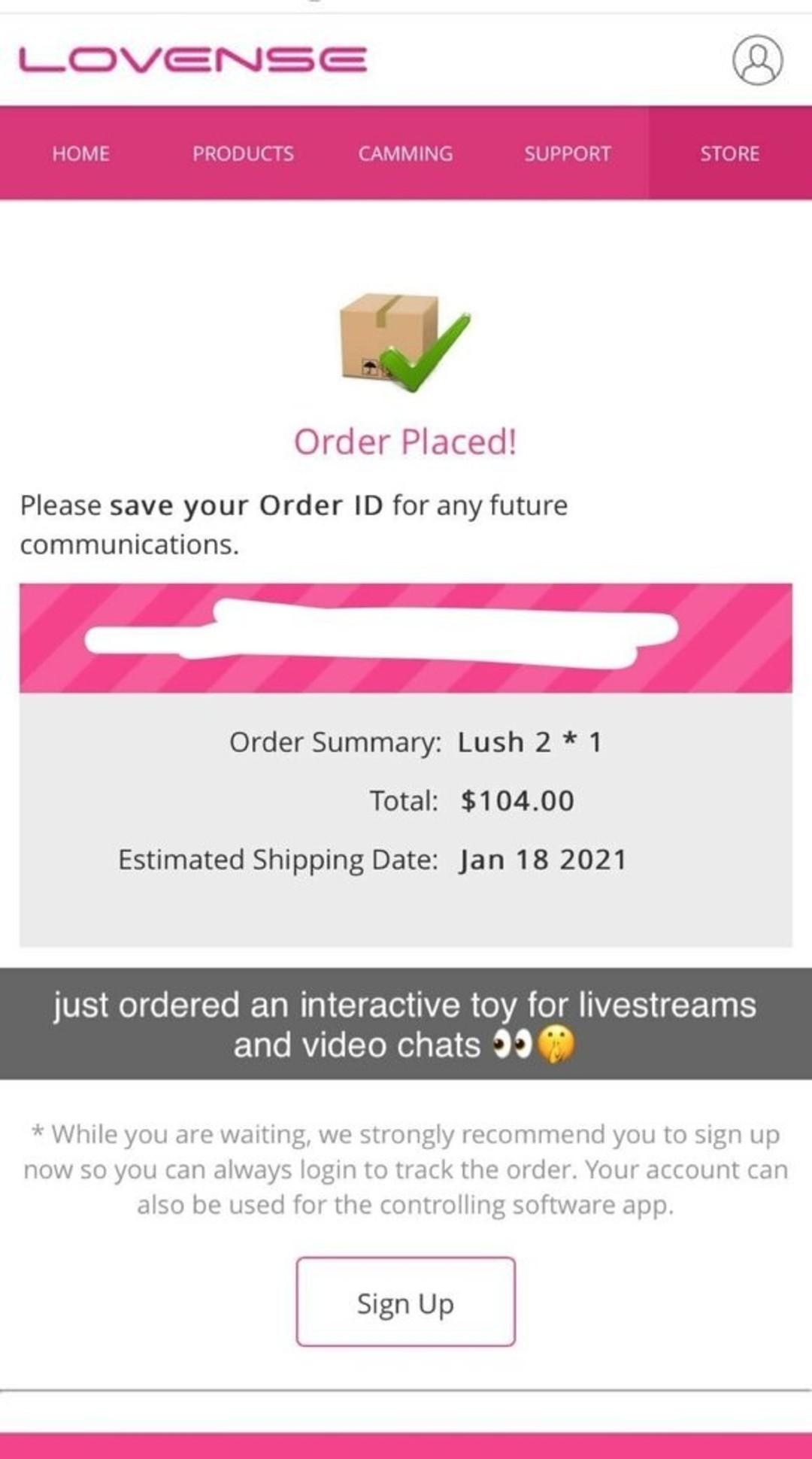812x1459 pixels.
Task: Select the Store tab
Action: tap(730, 153)
